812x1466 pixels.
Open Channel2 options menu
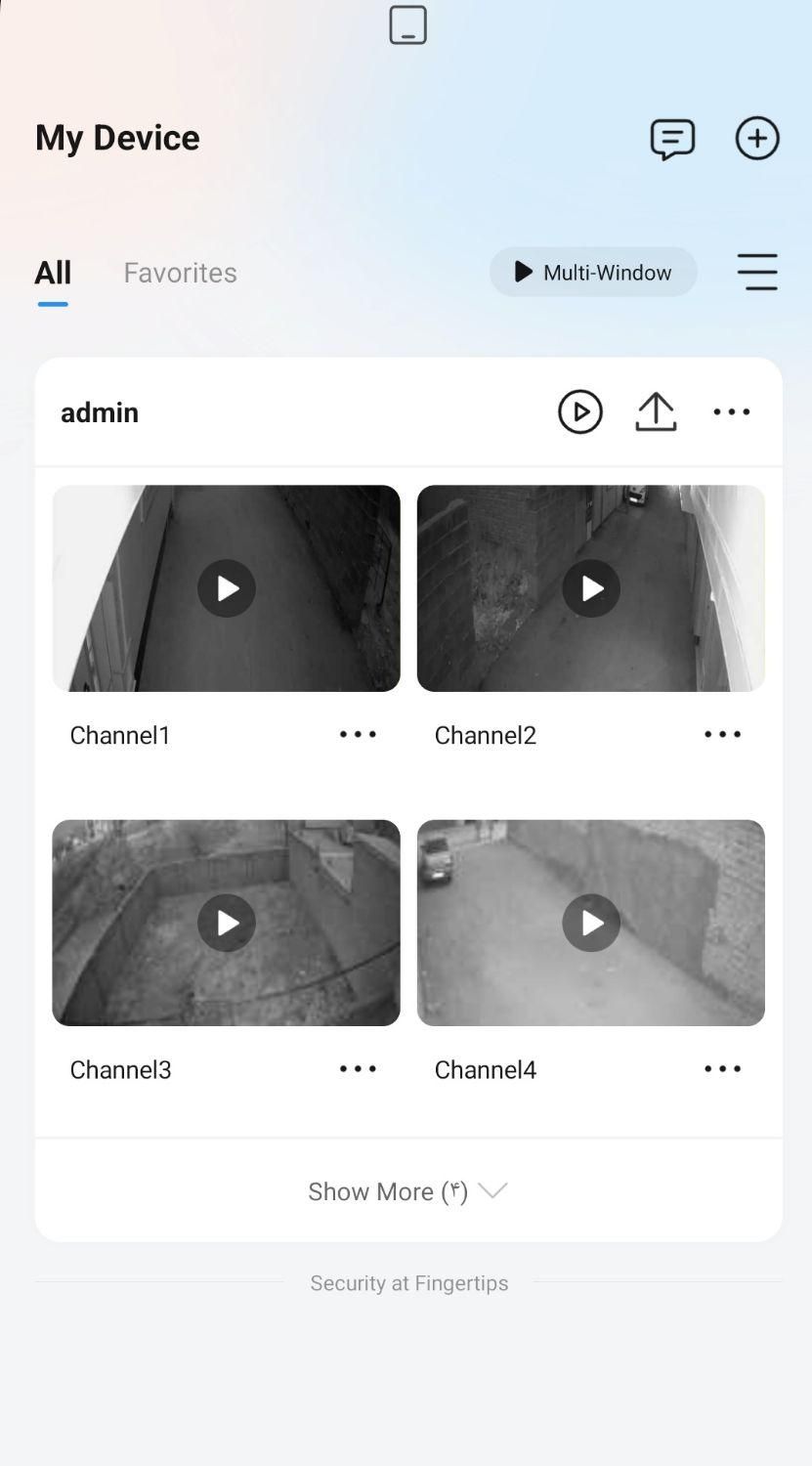tap(723, 734)
